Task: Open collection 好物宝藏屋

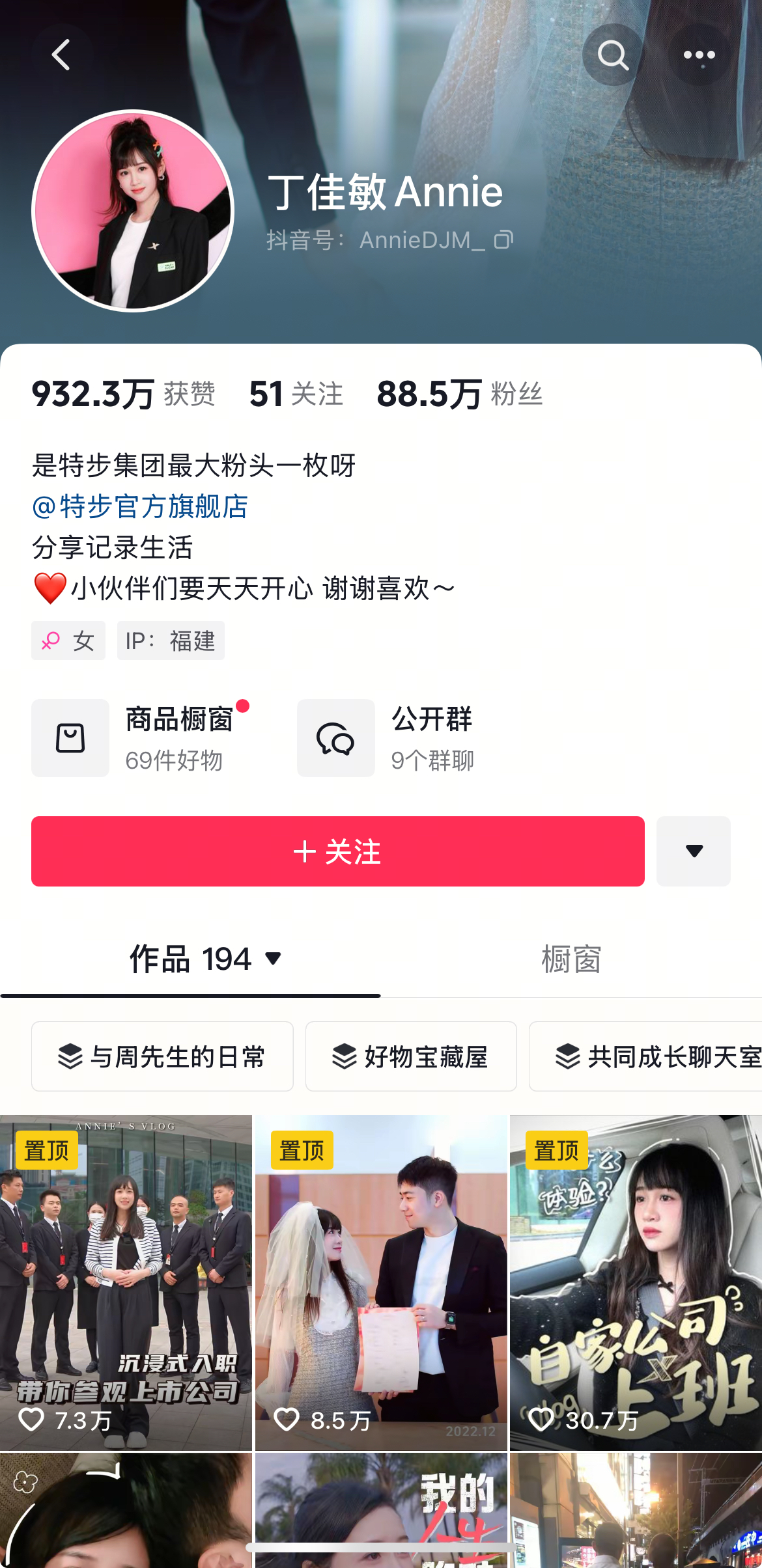Action: (x=411, y=1056)
